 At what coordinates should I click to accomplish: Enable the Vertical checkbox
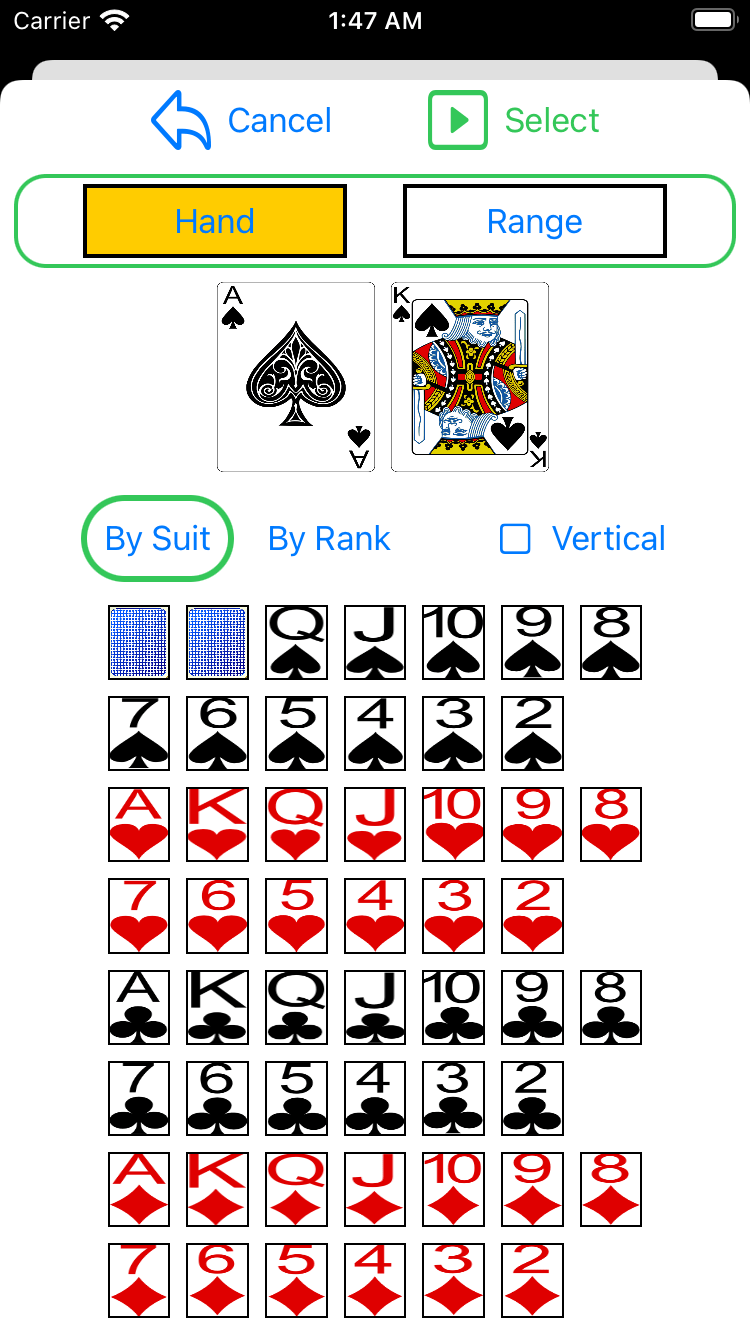[x=515, y=539]
